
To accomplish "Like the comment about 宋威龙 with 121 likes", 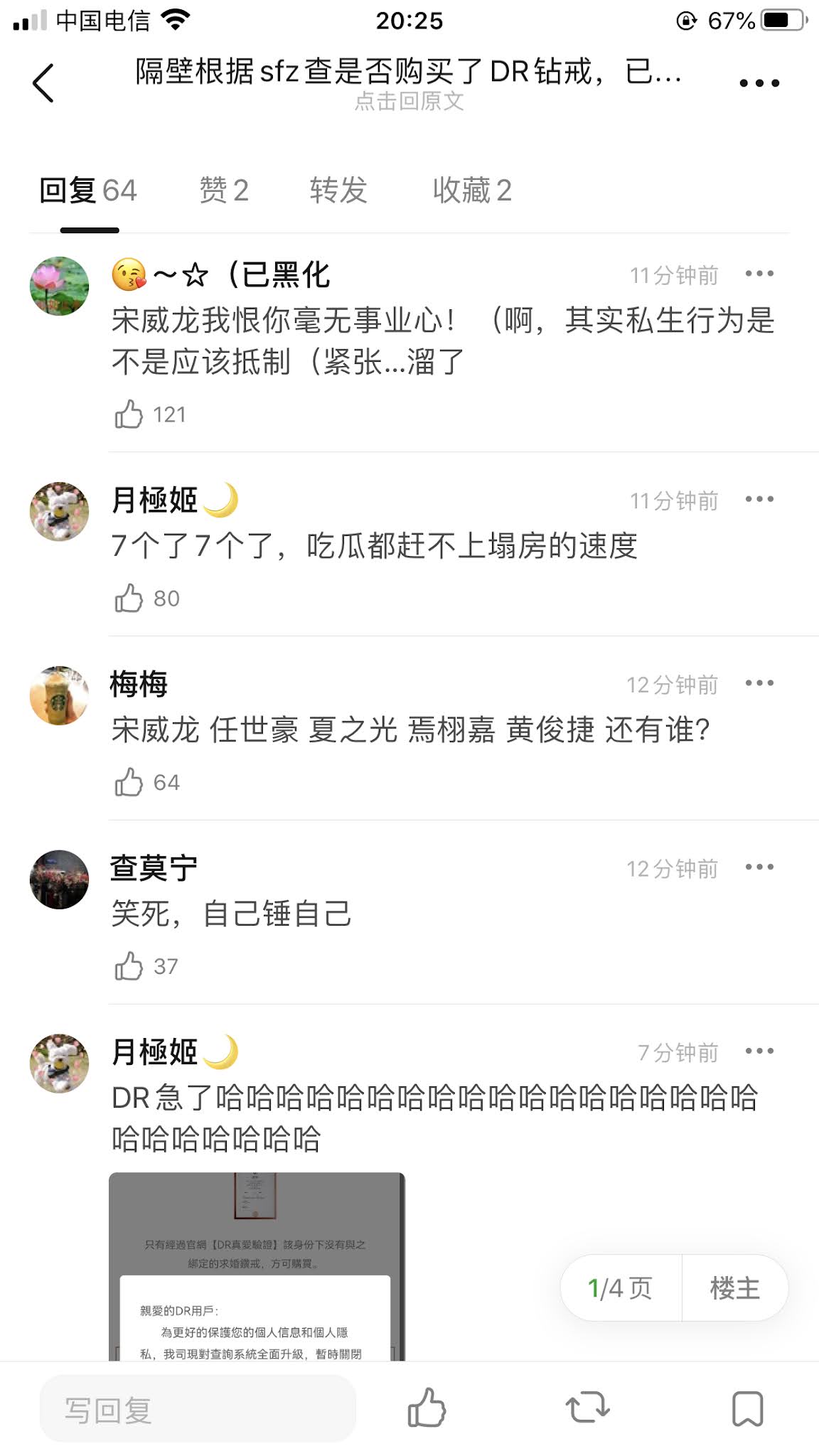I will [x=129, y=414].
